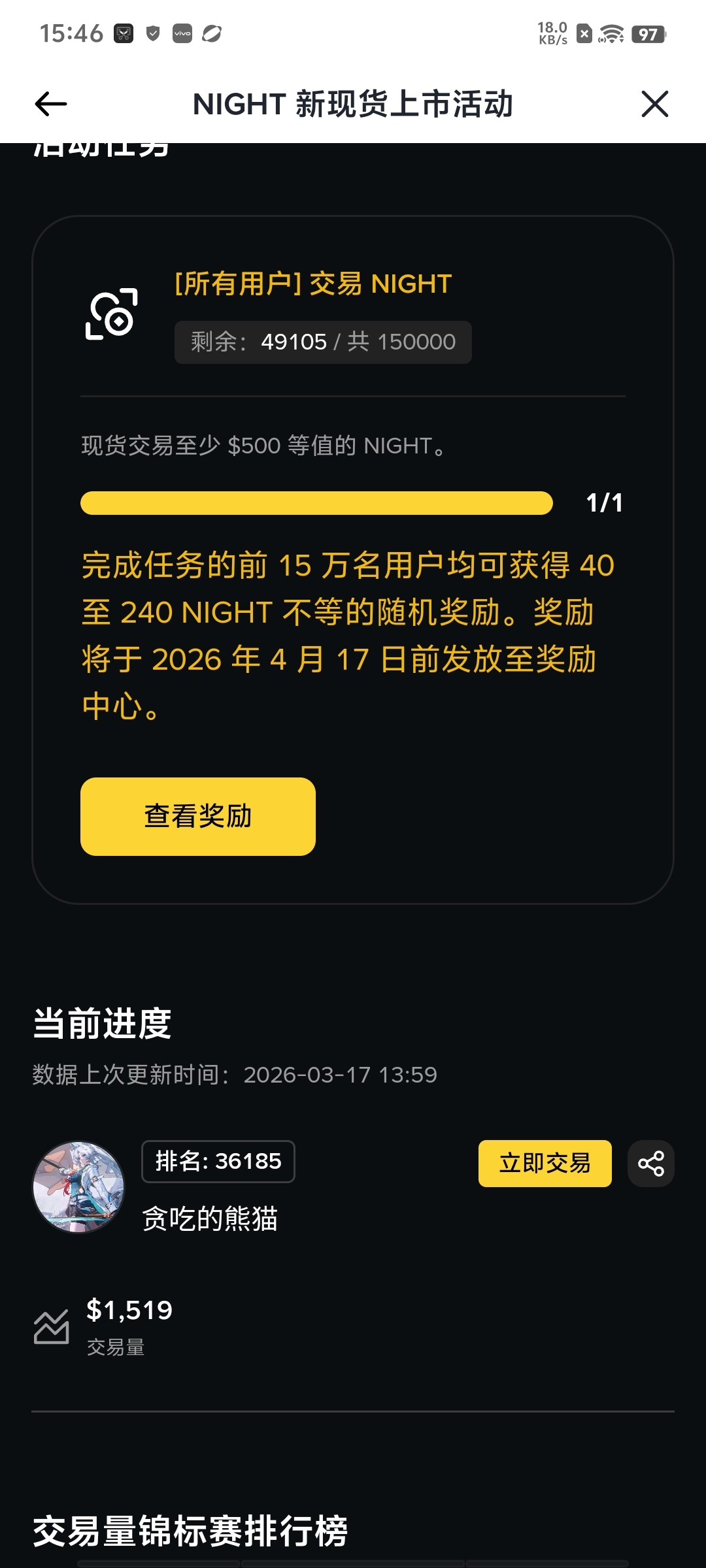Viewport: 706px width, 1568px height.
Task: Tap 立即交易 to trade now
Action: (x=545, y=1164)
